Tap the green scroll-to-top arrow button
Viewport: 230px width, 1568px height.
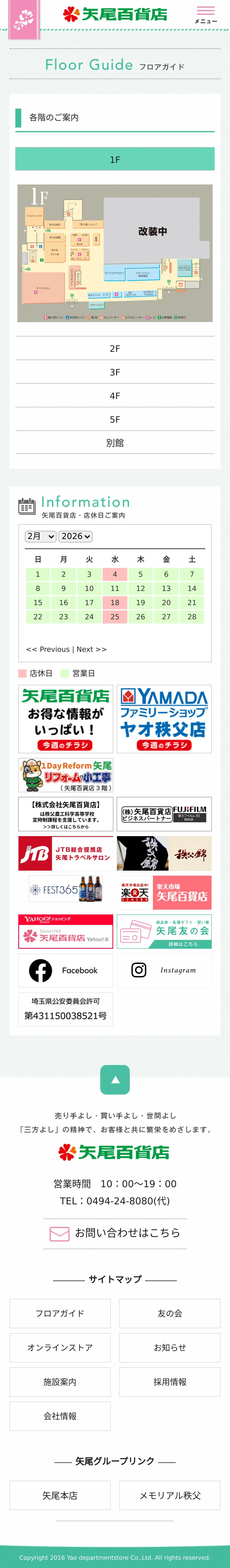point(115,1080)
